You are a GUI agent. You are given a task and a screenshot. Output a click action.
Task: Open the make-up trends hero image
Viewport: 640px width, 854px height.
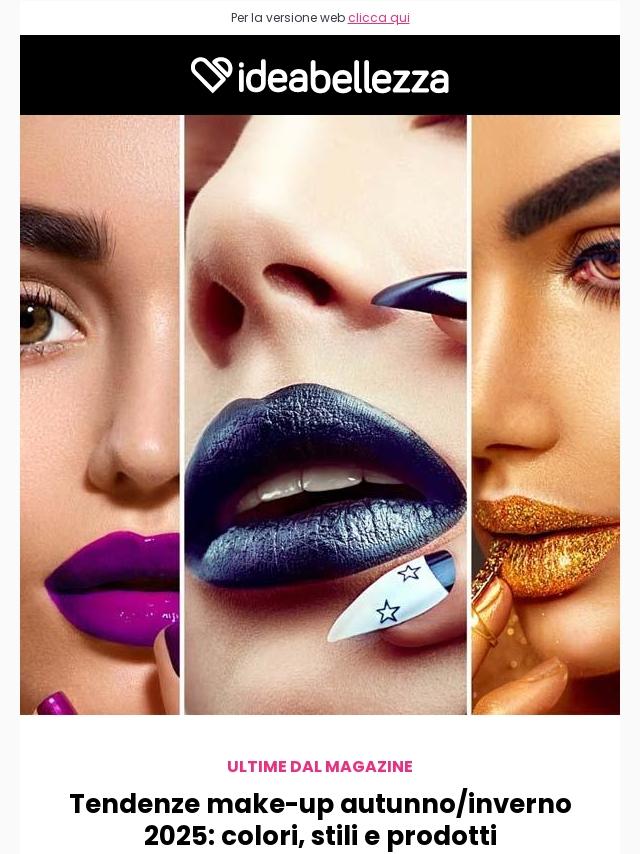pos(320,414)
